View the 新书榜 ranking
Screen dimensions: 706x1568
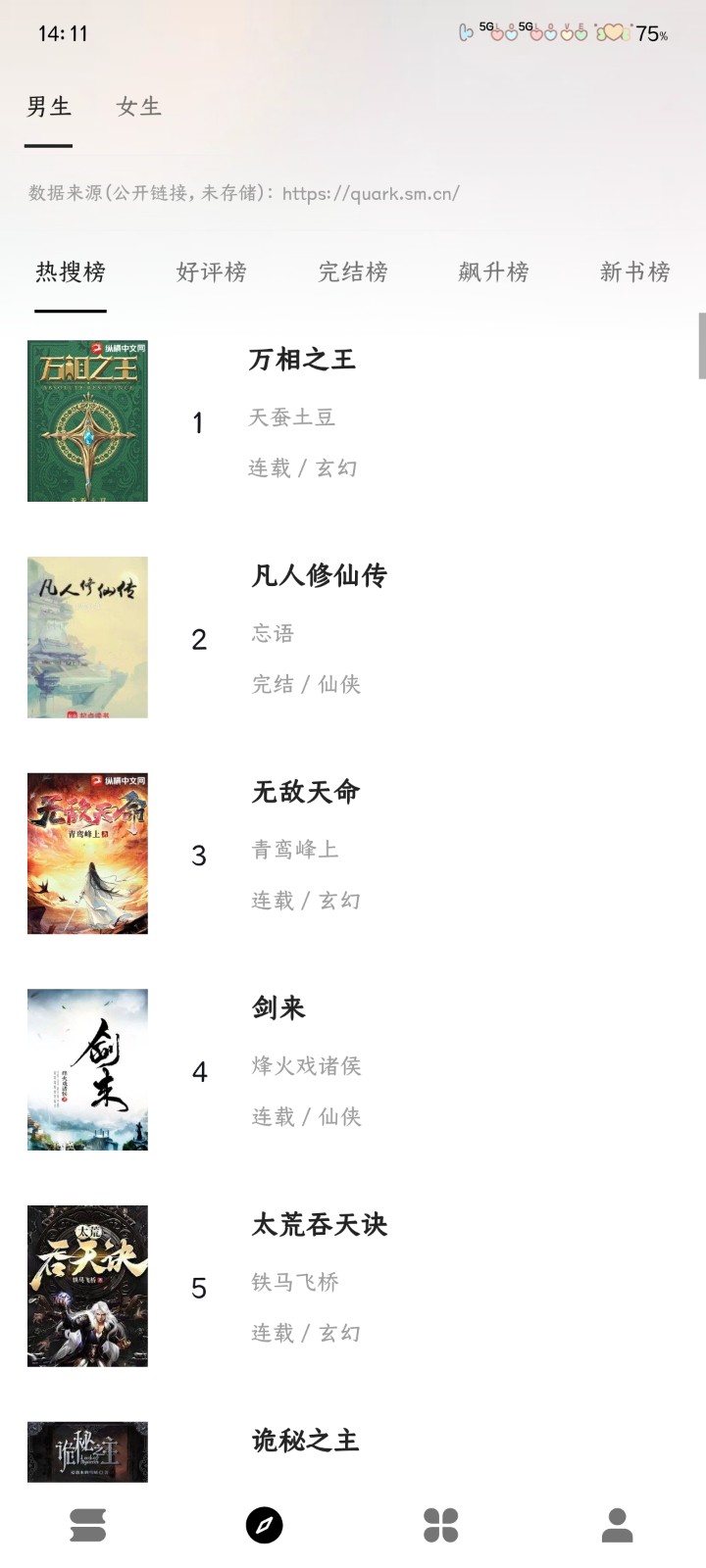point(634,272)
